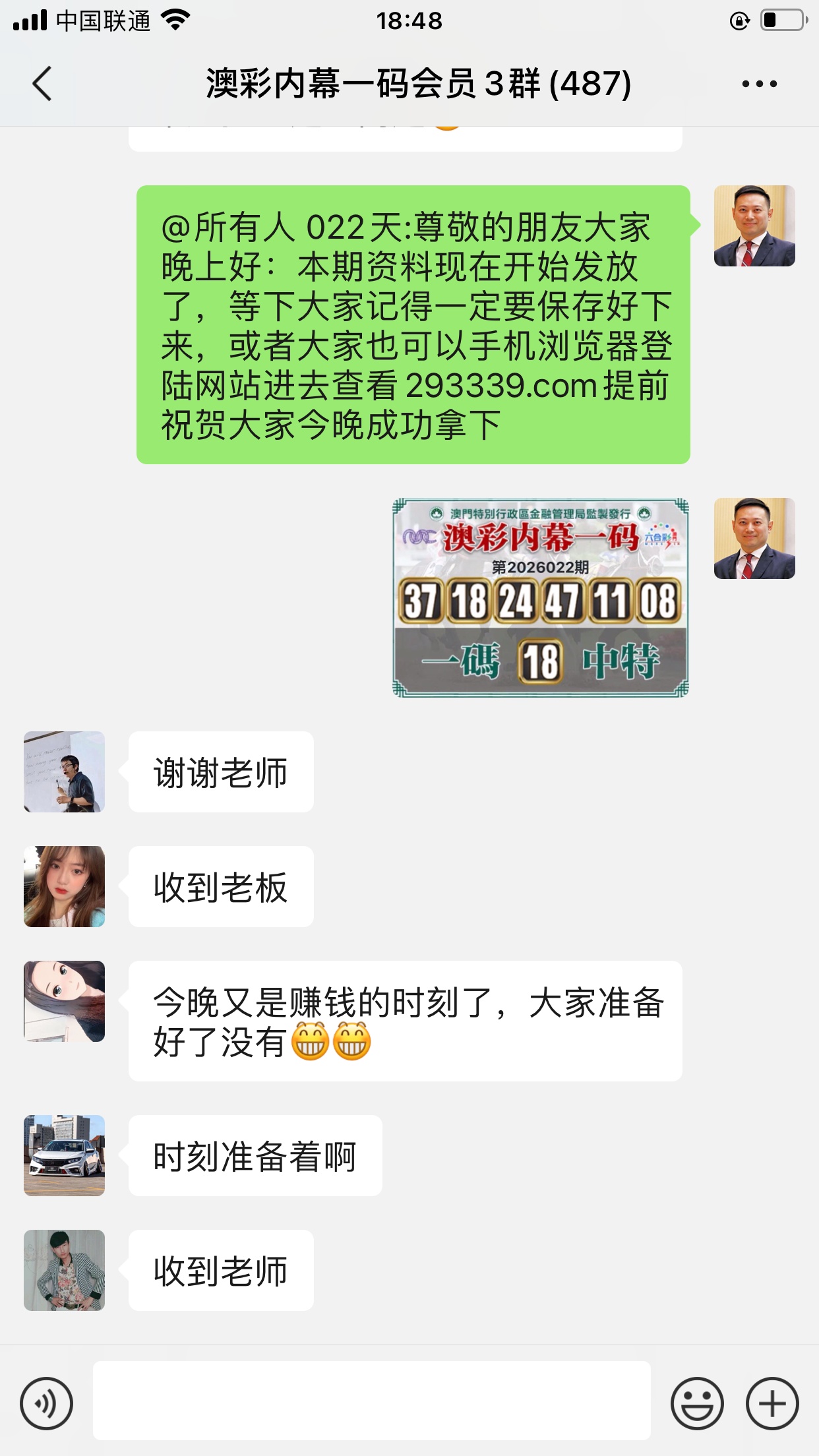Tap own avatar beside the green message
This screenshot has height=1456, width=819.
click(754, 226)
